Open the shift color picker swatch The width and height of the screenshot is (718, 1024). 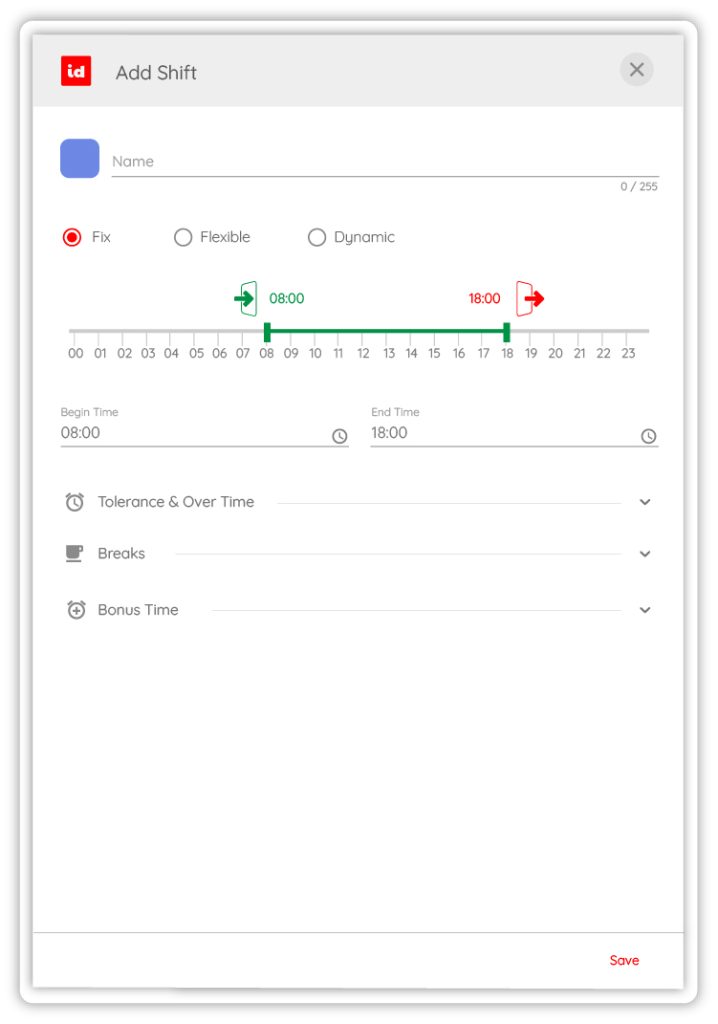pos(80,159)
